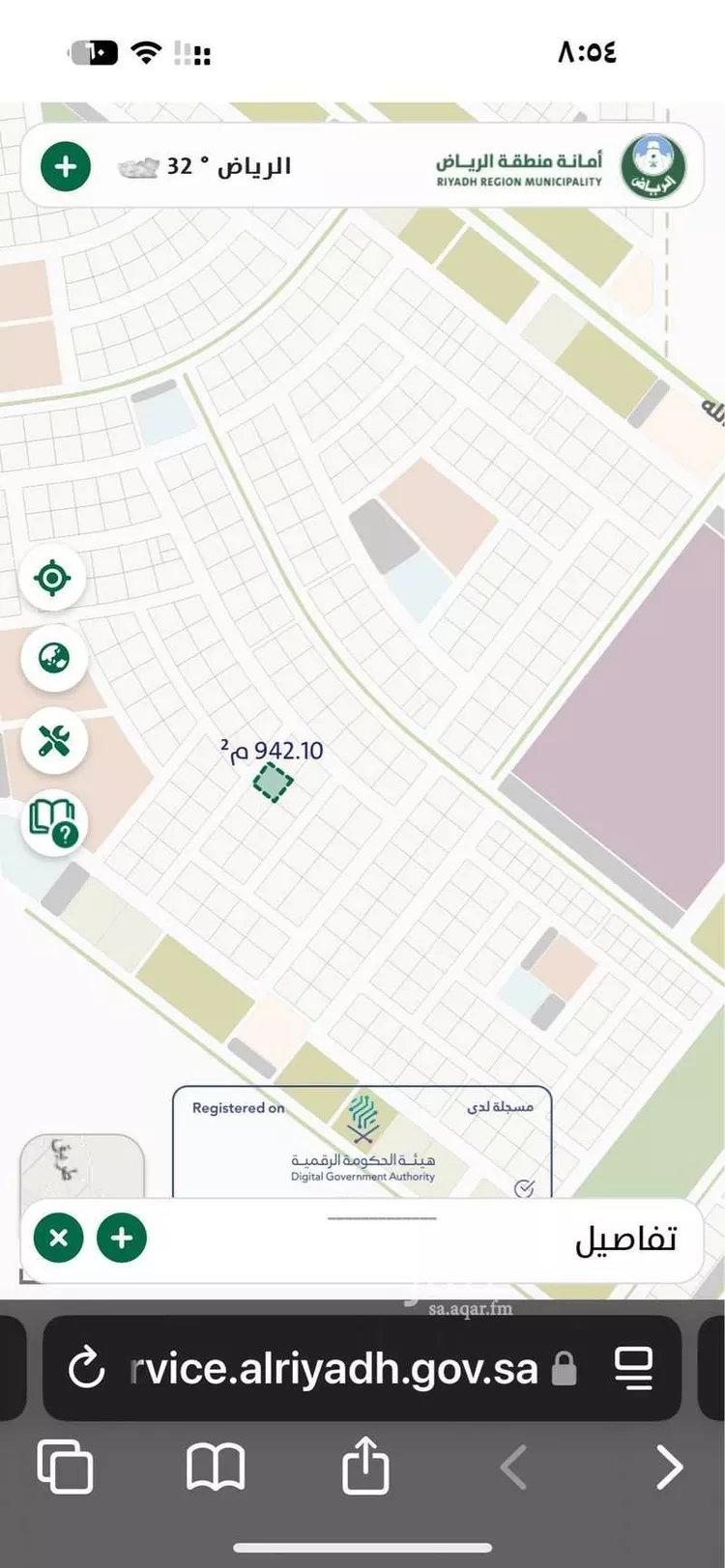Go forward in the browser
Screen dimensions: 725x1568
(669, 1467)
